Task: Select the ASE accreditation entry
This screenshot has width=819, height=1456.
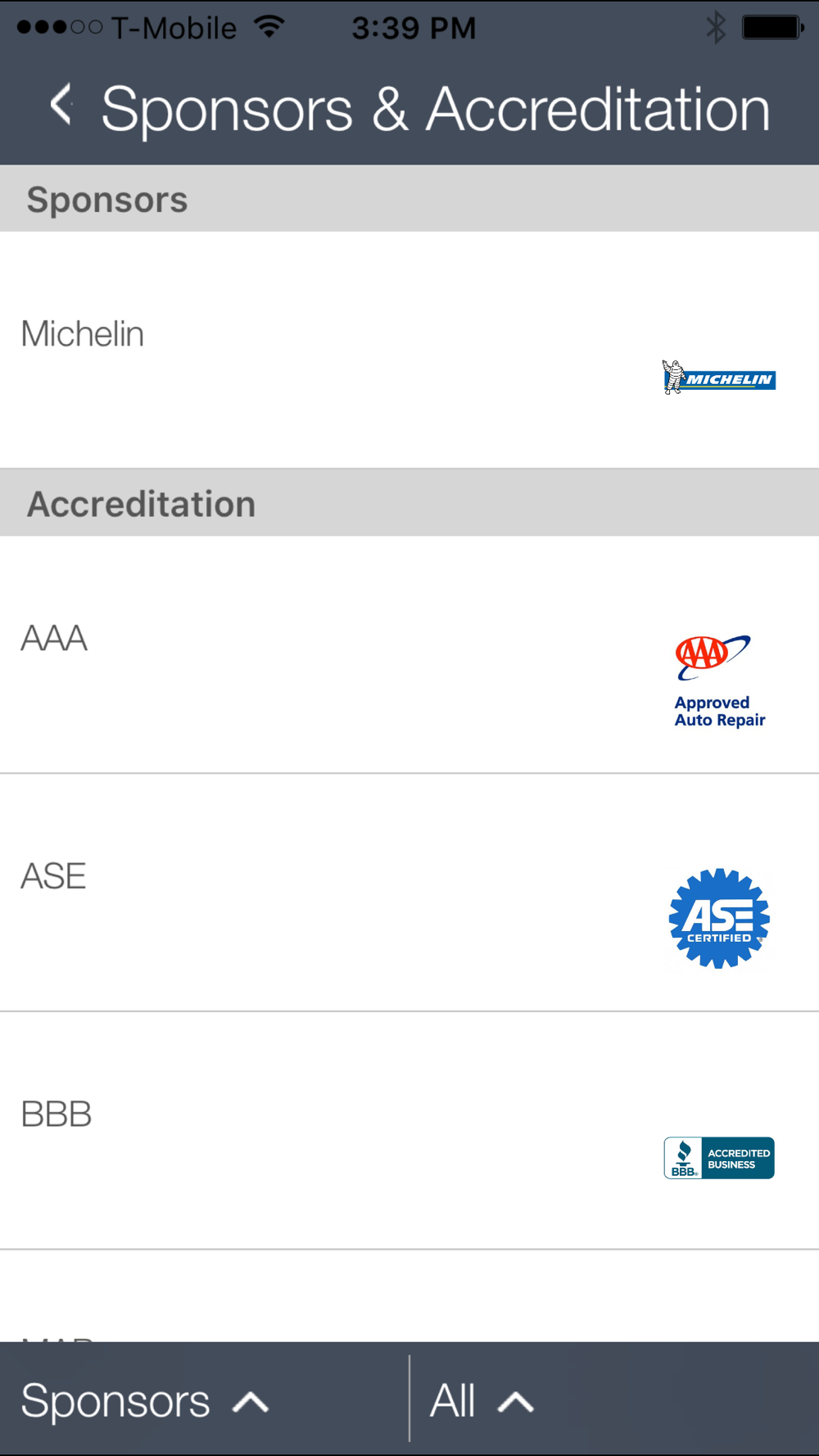Action: 409,893
